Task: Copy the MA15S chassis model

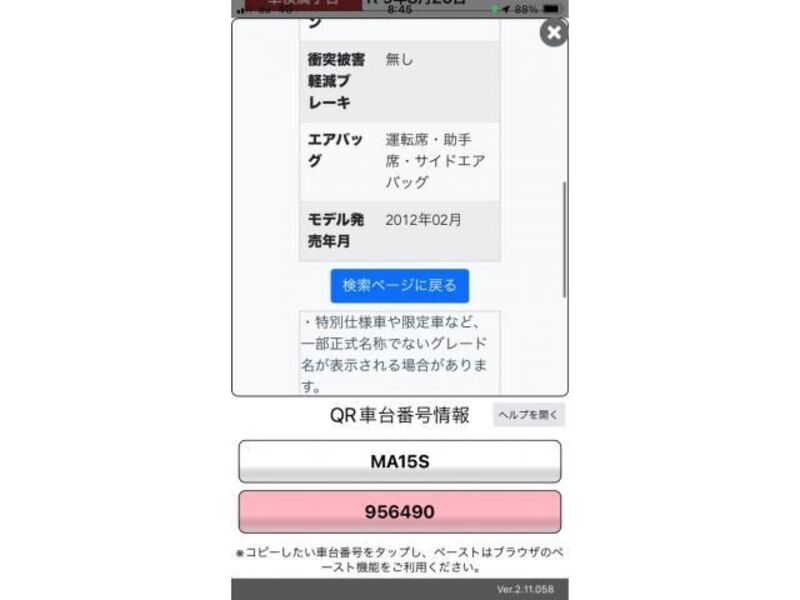Action: tap(399, 462)
